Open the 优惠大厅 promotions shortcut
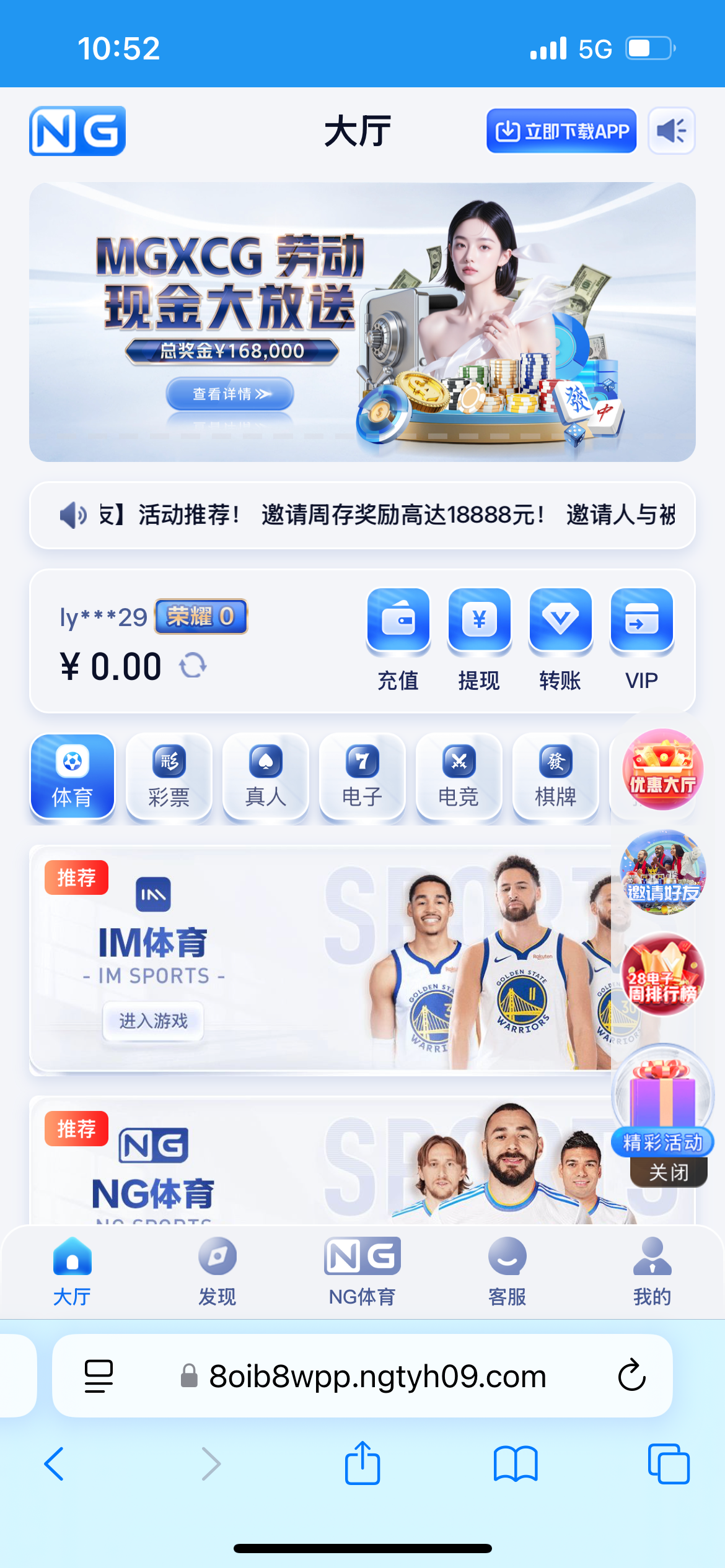Viewport: 725px width, 1568px height. (x=662, y=769)
